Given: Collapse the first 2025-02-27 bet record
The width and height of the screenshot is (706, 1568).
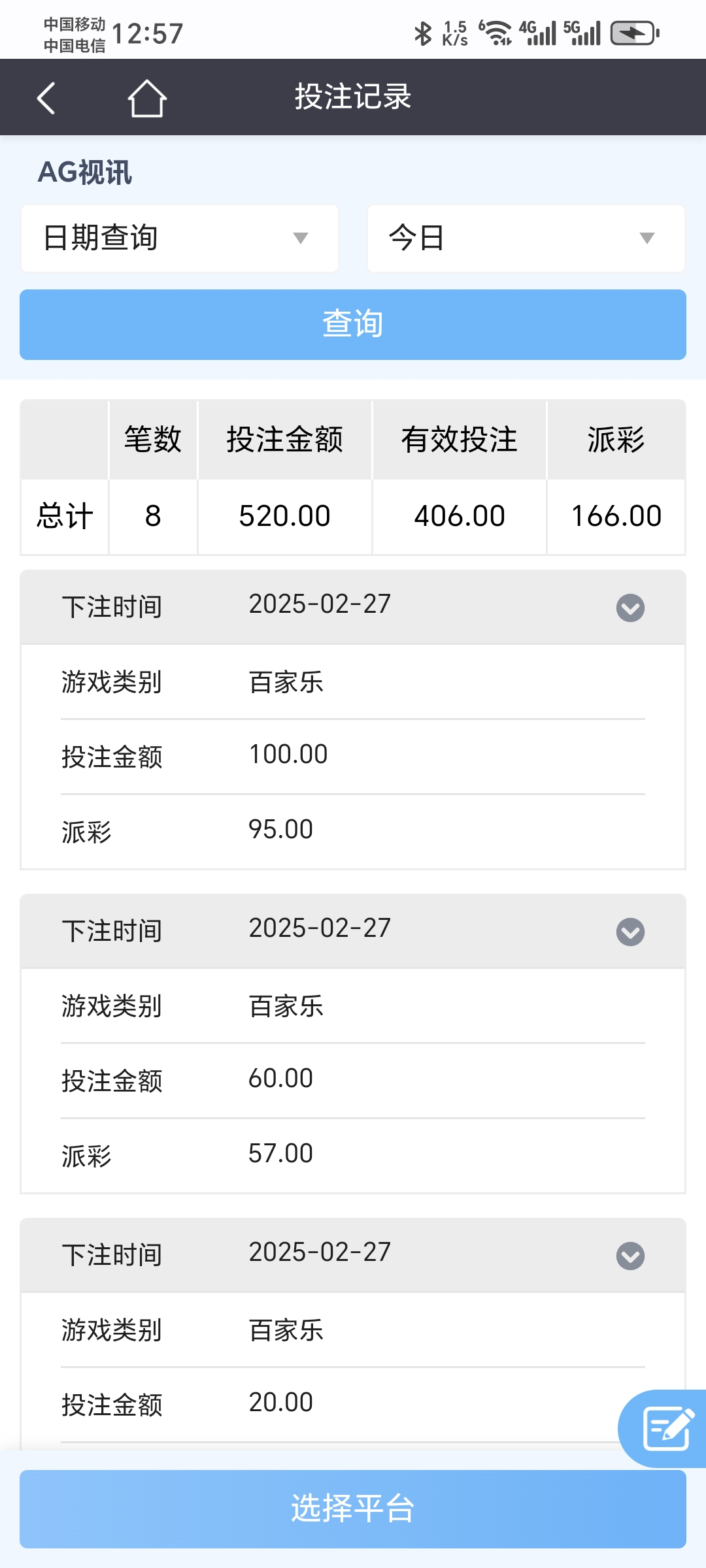Looking at the screenshot, I should [630, 607].
